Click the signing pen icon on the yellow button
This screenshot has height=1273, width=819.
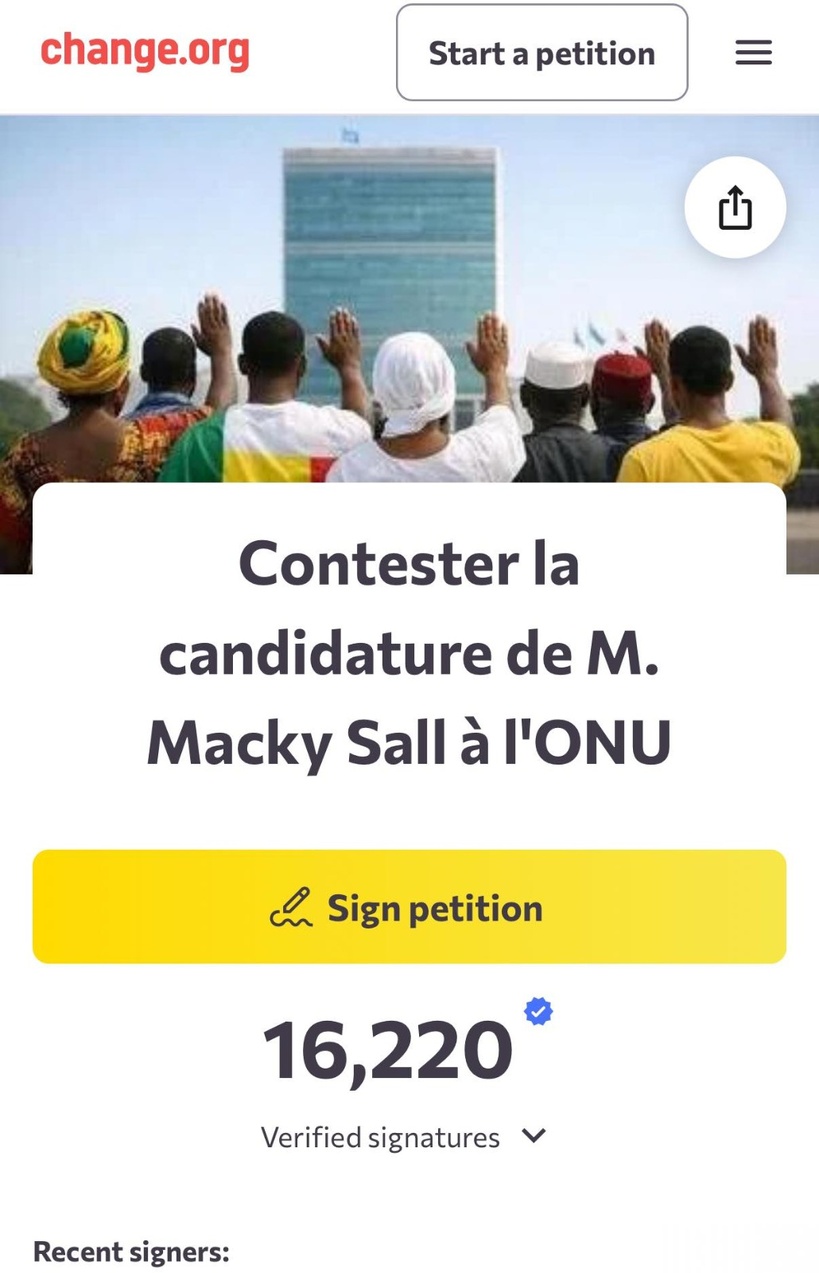[x=291, y=907]
